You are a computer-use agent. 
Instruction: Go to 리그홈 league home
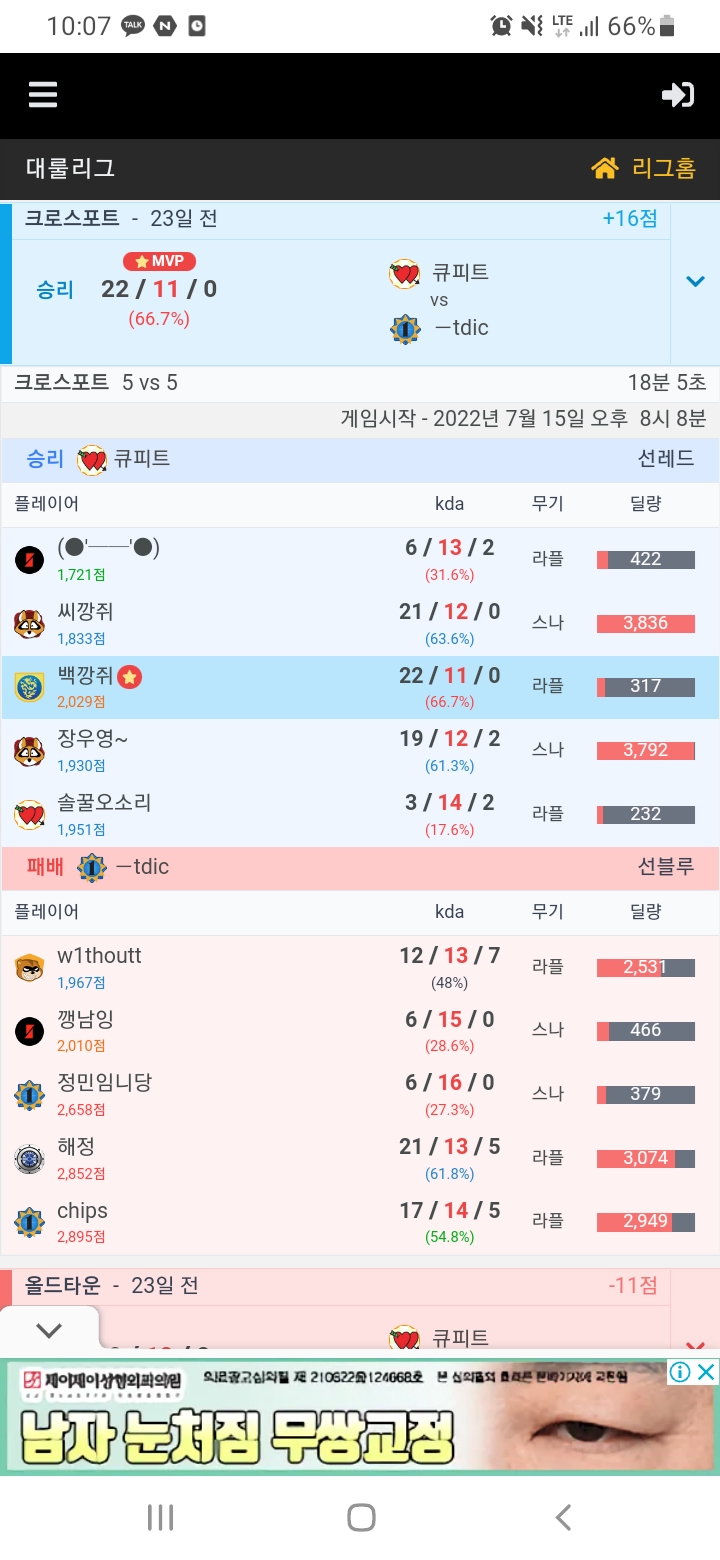[x=643, y=168]
